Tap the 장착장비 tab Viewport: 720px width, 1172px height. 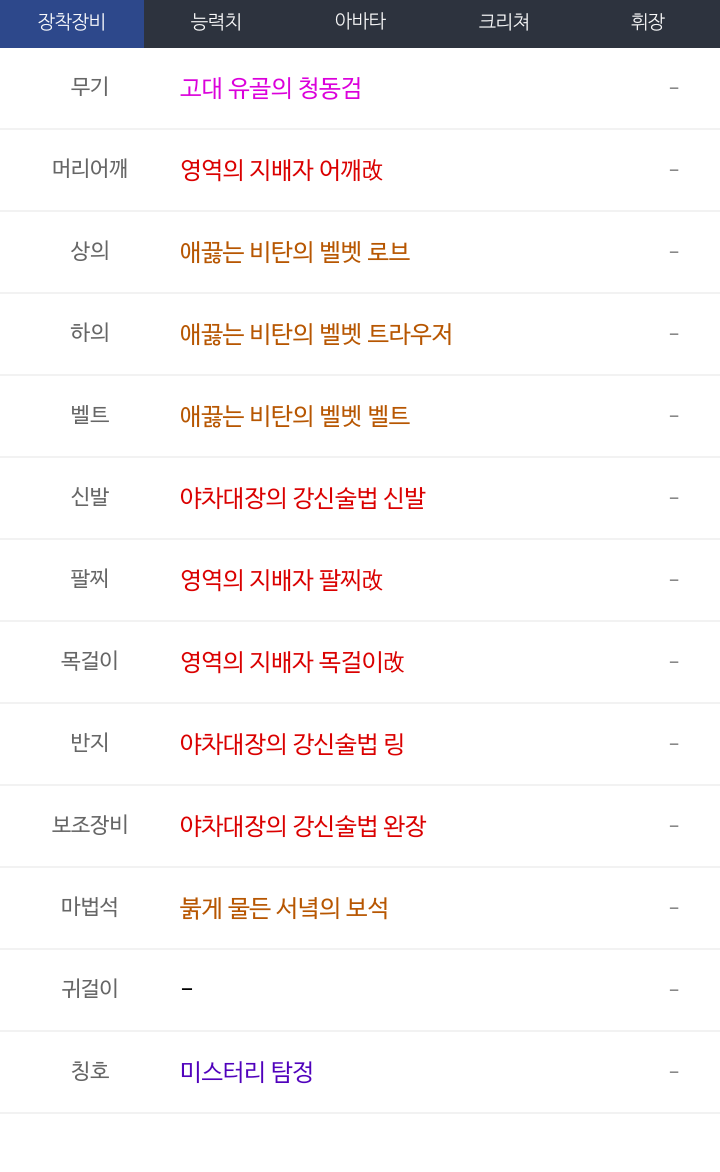click(x=72, y=22)
